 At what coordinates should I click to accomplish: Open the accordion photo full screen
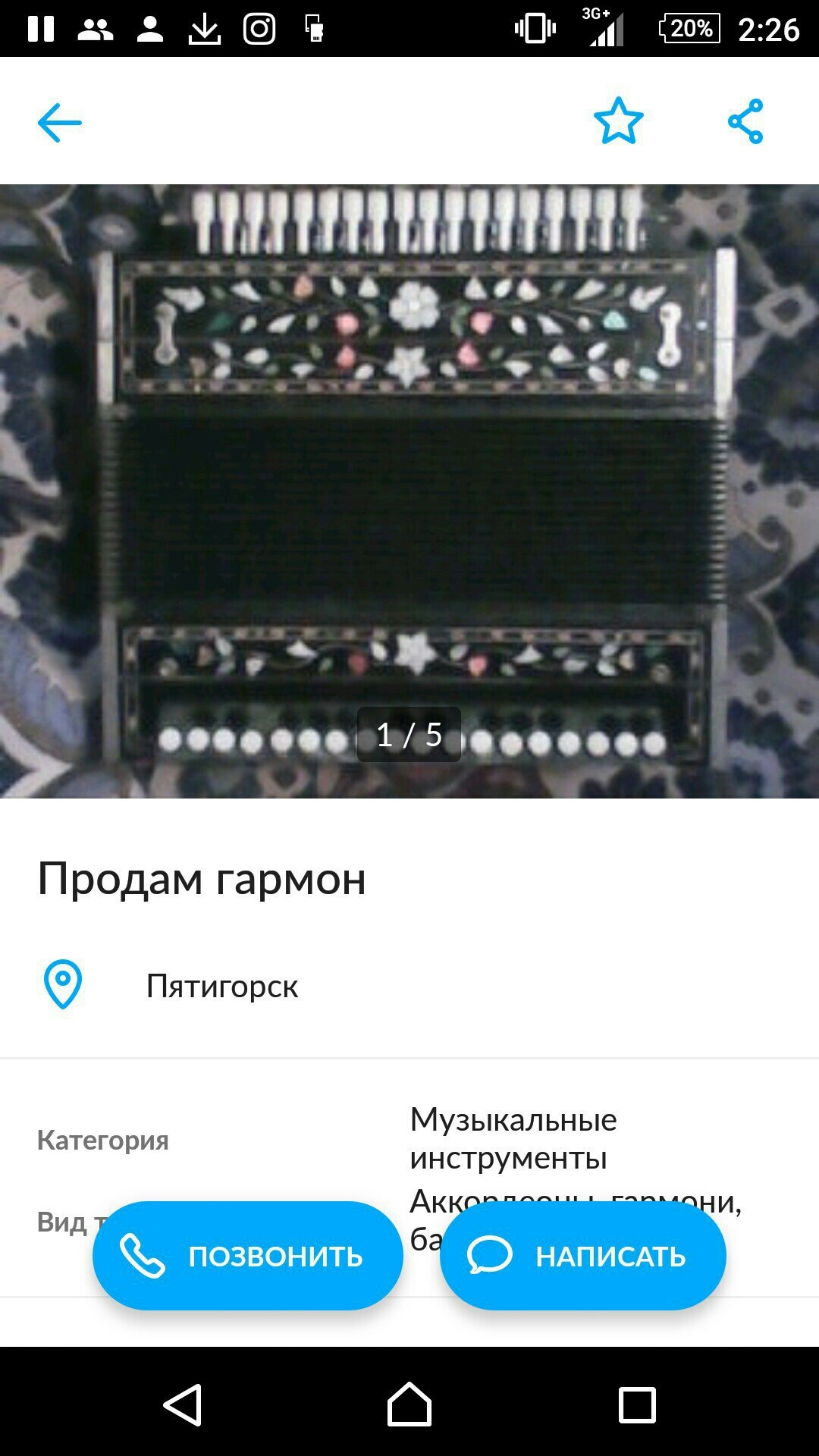click(409, 491)
